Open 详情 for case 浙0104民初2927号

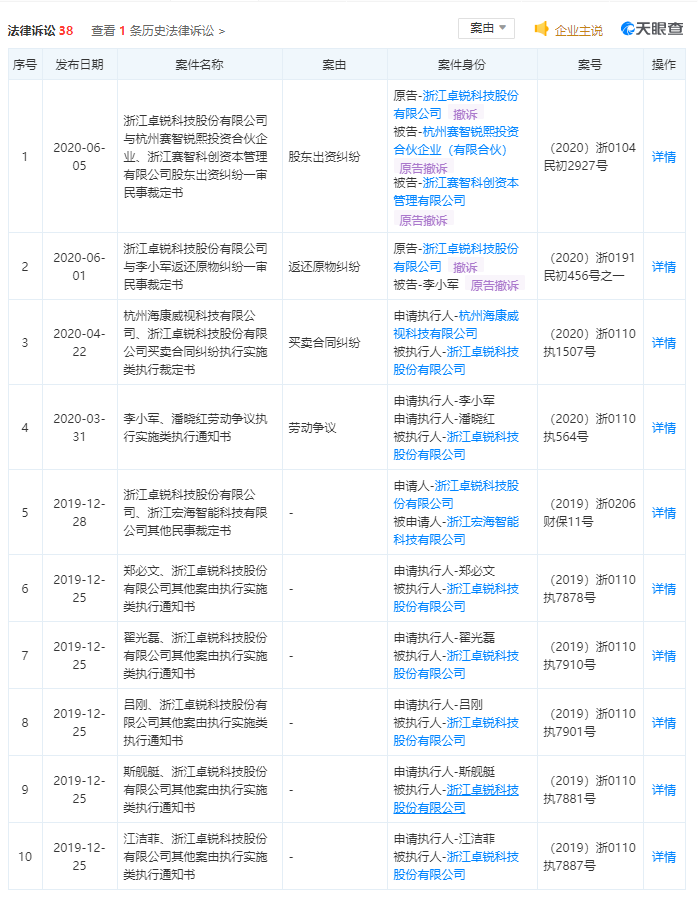point(664,157)
